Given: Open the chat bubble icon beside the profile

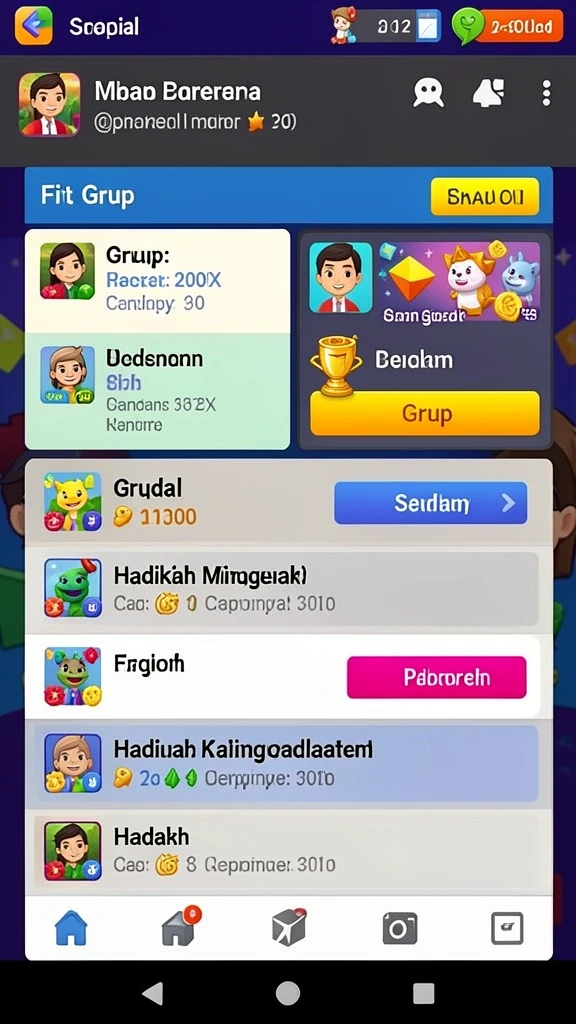Looking at the screenshot, I should (428, 93).
